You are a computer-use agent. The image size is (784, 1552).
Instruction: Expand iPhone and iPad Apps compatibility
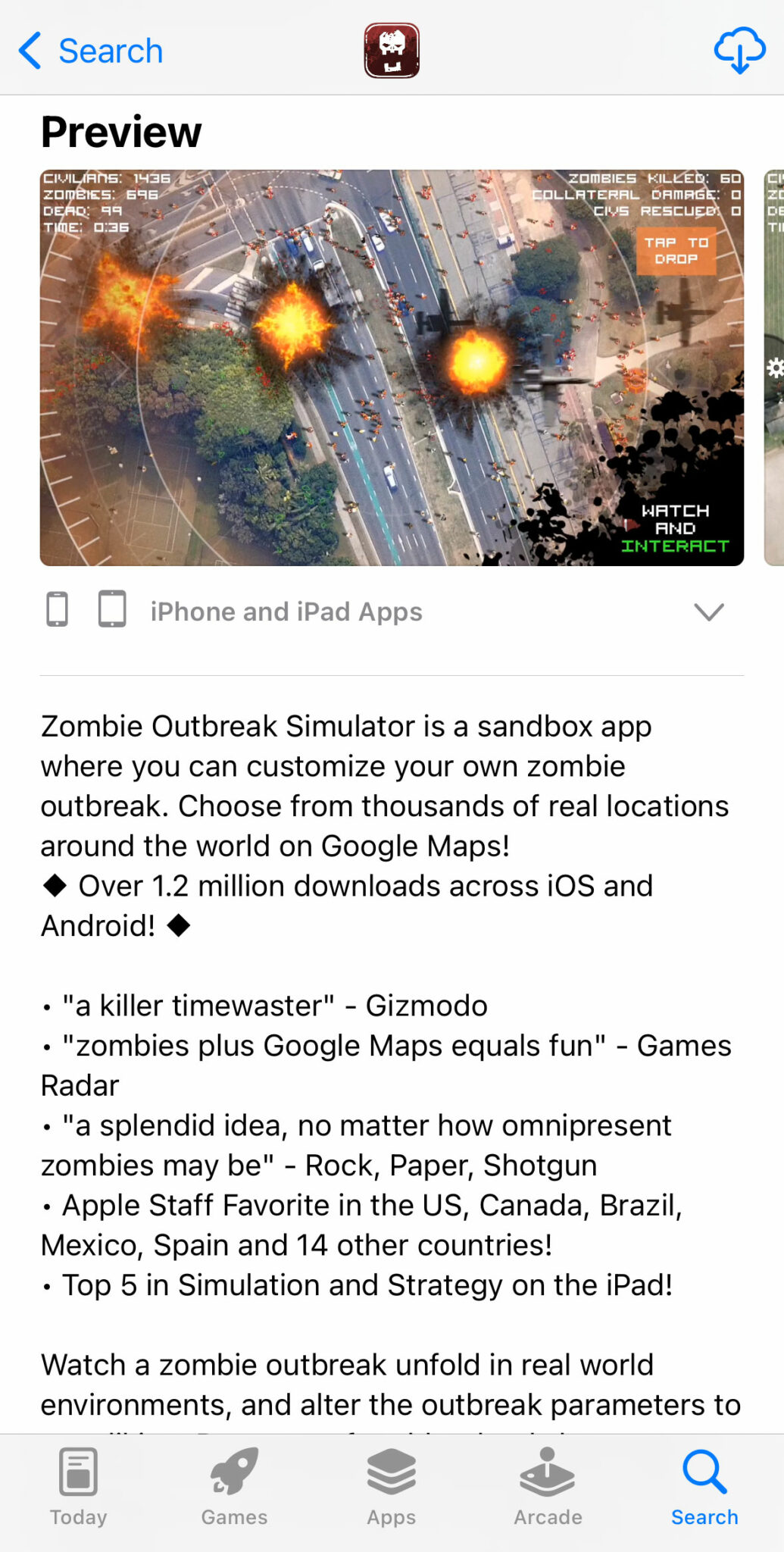[709, 612]
